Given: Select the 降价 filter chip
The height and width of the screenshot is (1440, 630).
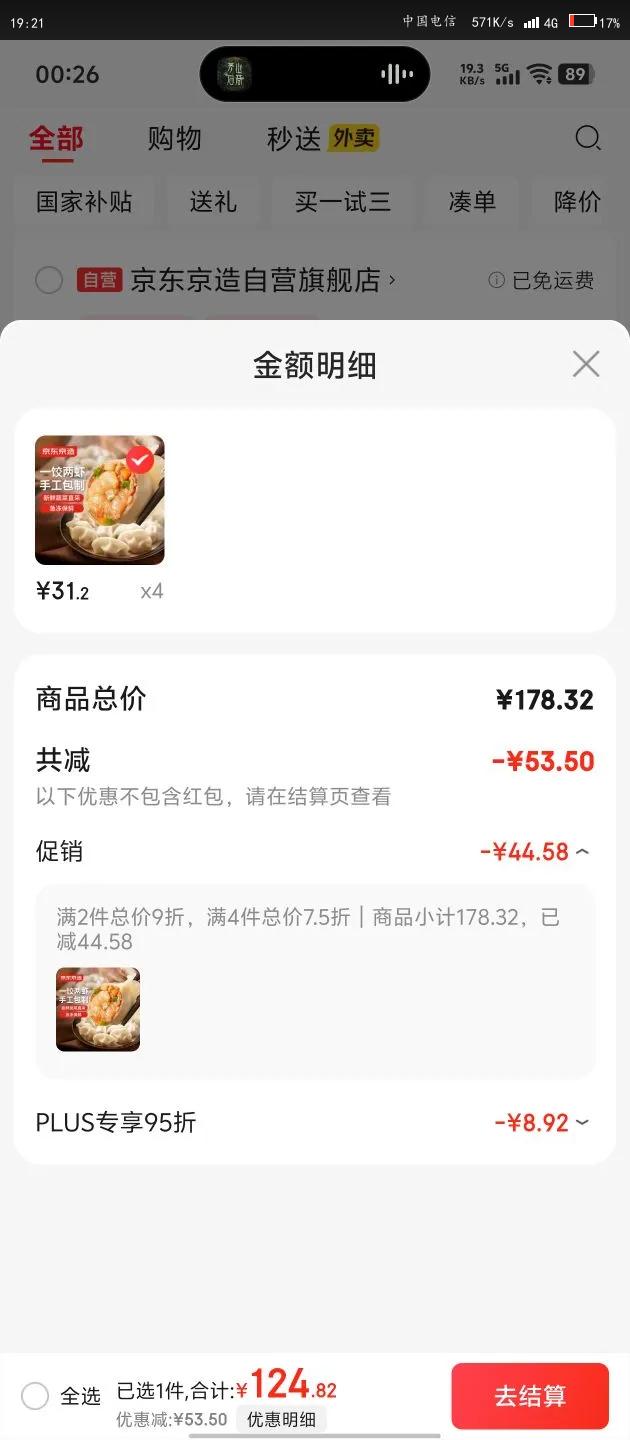Looking at the screenshot, I should point(578,201).
